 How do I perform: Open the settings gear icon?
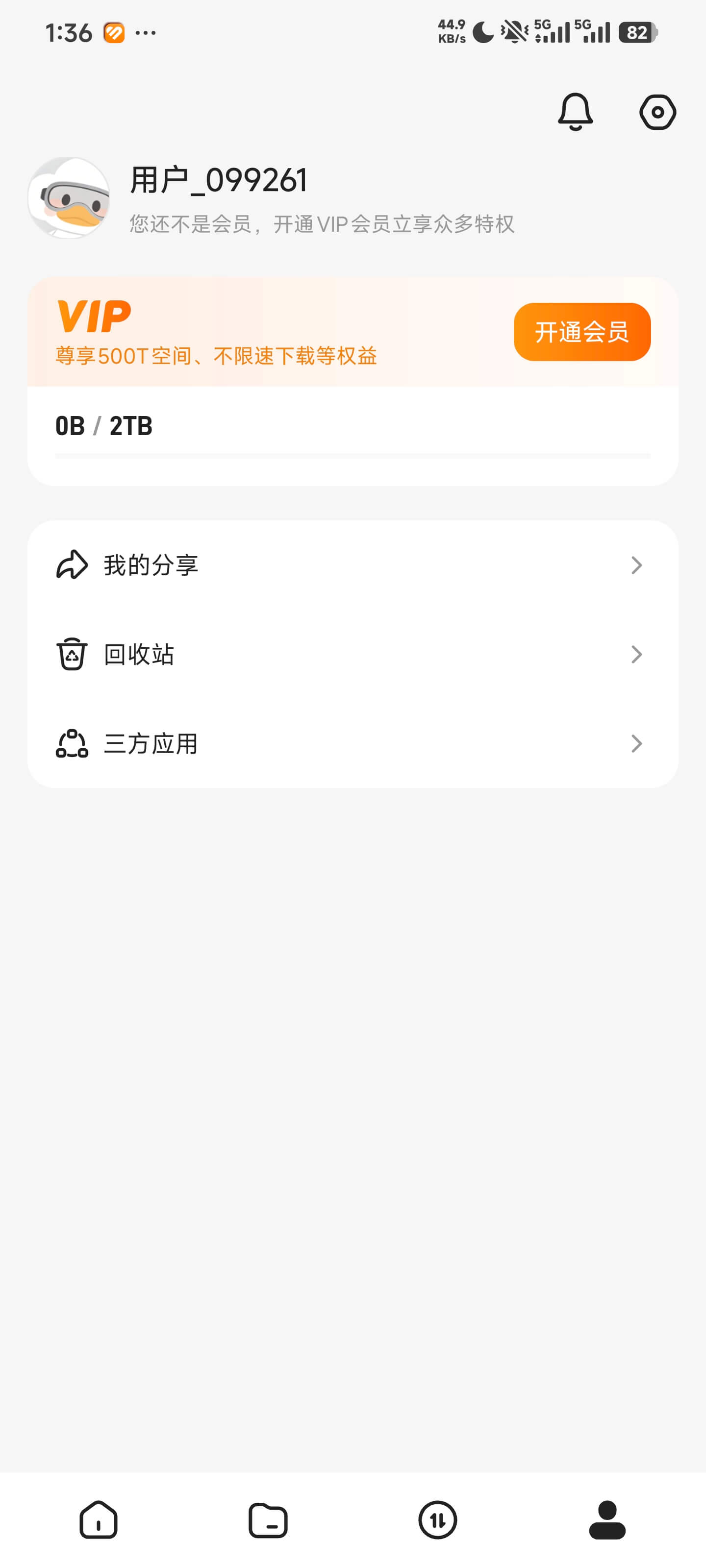coord(657,112)
